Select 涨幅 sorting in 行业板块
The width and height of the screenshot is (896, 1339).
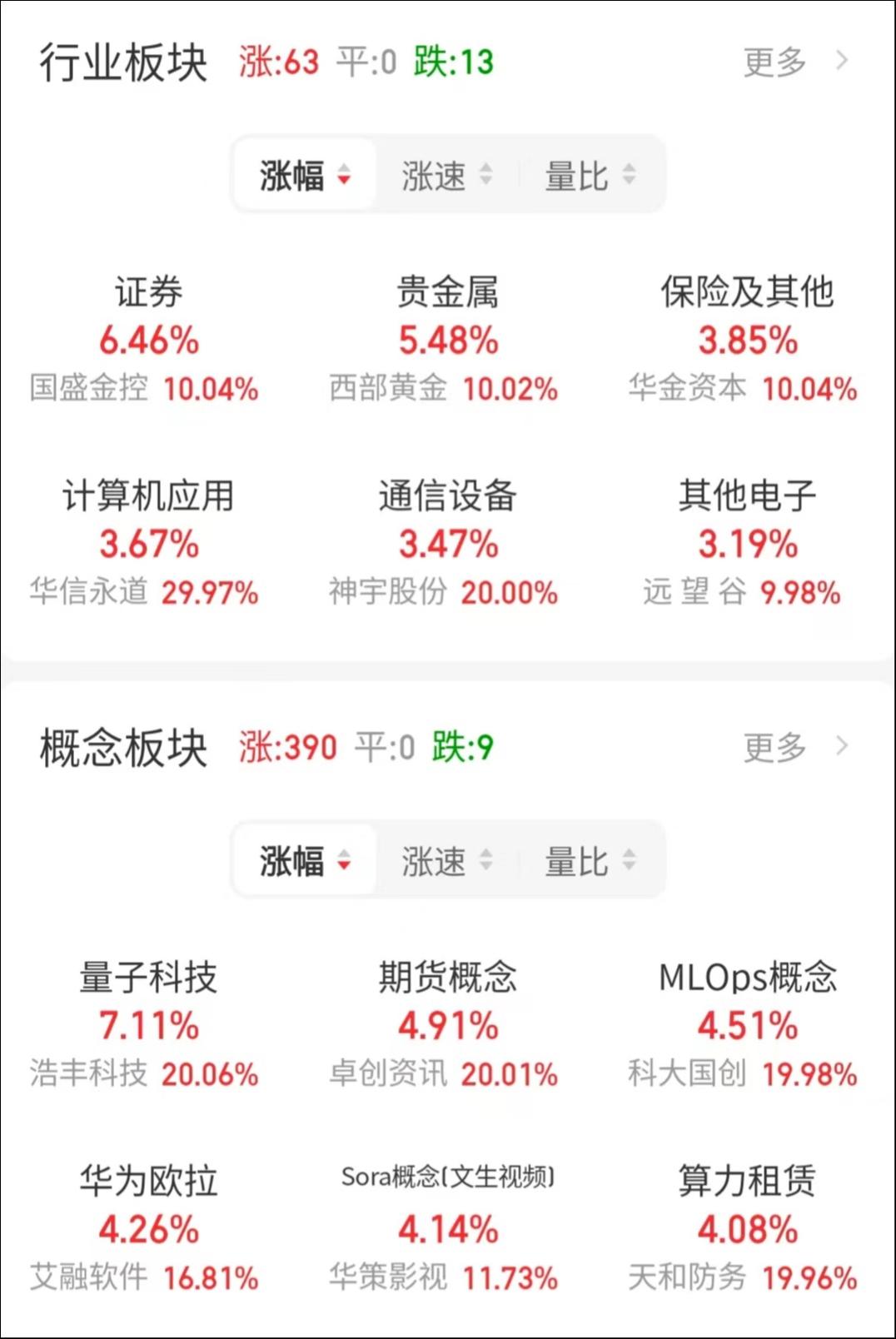click(x=305, y=176)
